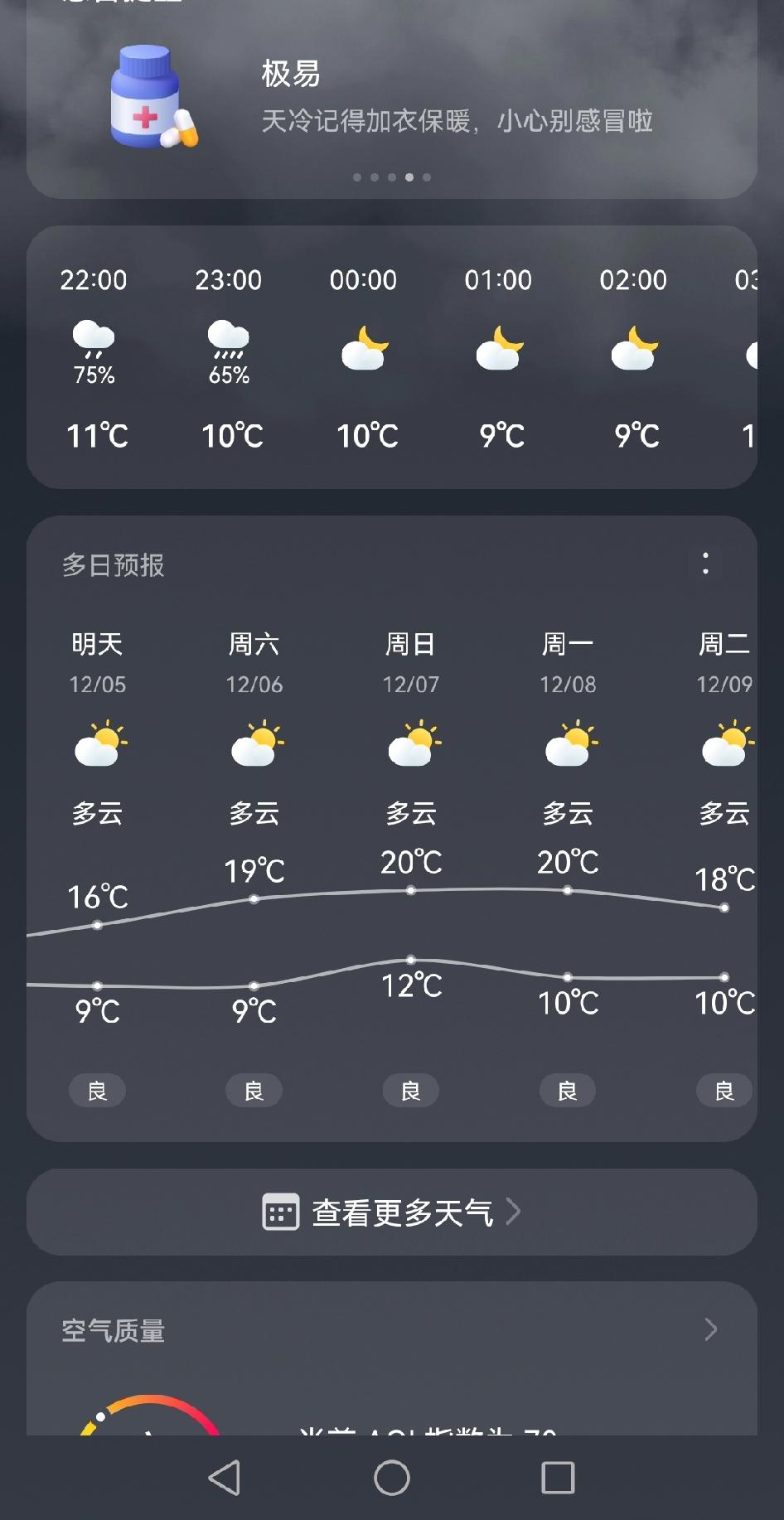The width and height of the screenshot is (784, 1520).
Task: Open the 多日预报 overflow menu
Action: pyautogui.click(x=704, y=565)
